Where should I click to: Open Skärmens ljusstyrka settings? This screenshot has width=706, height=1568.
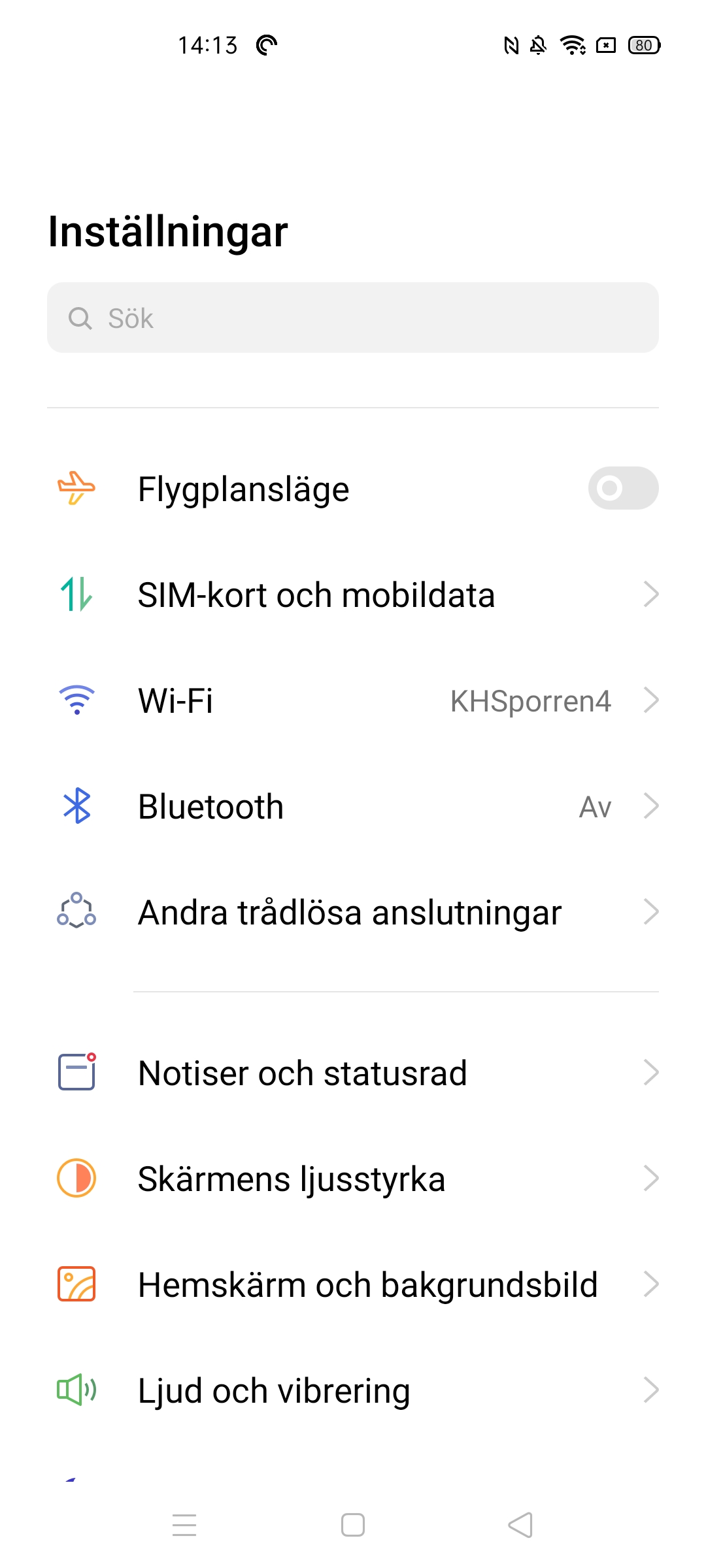click(353, 1179)
